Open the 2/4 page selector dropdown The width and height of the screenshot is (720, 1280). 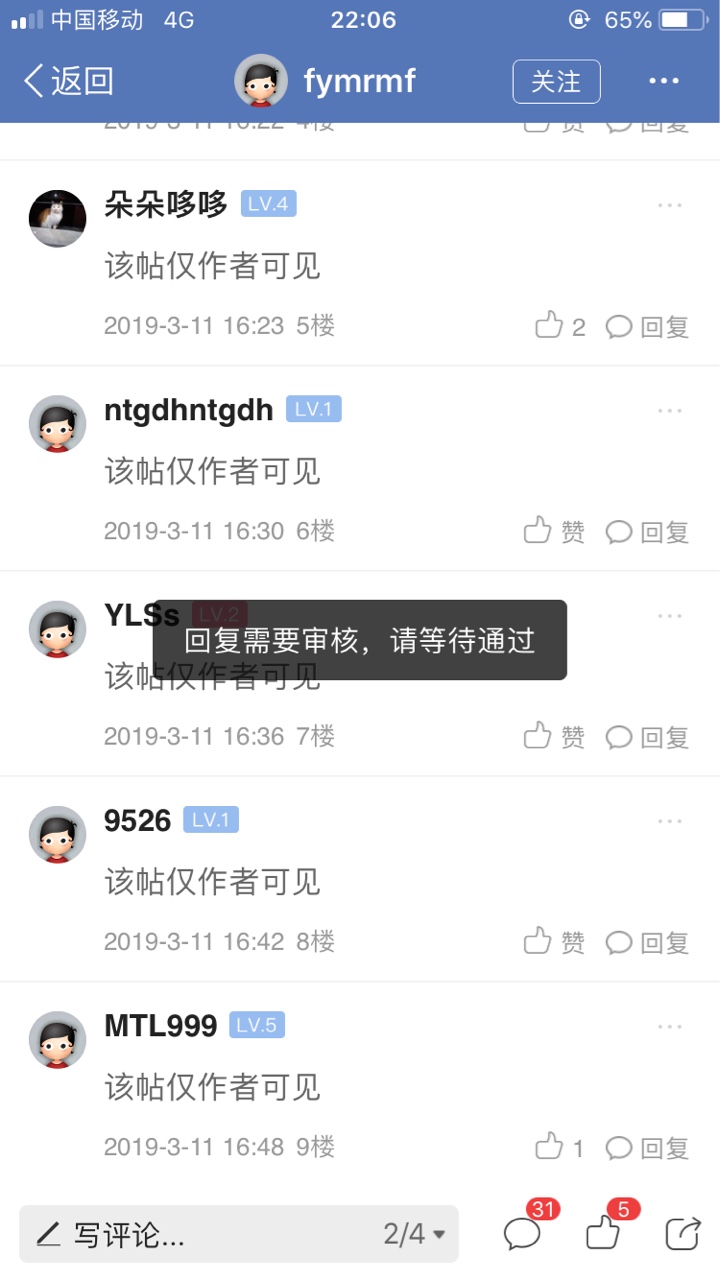(x=414, y=1234)
